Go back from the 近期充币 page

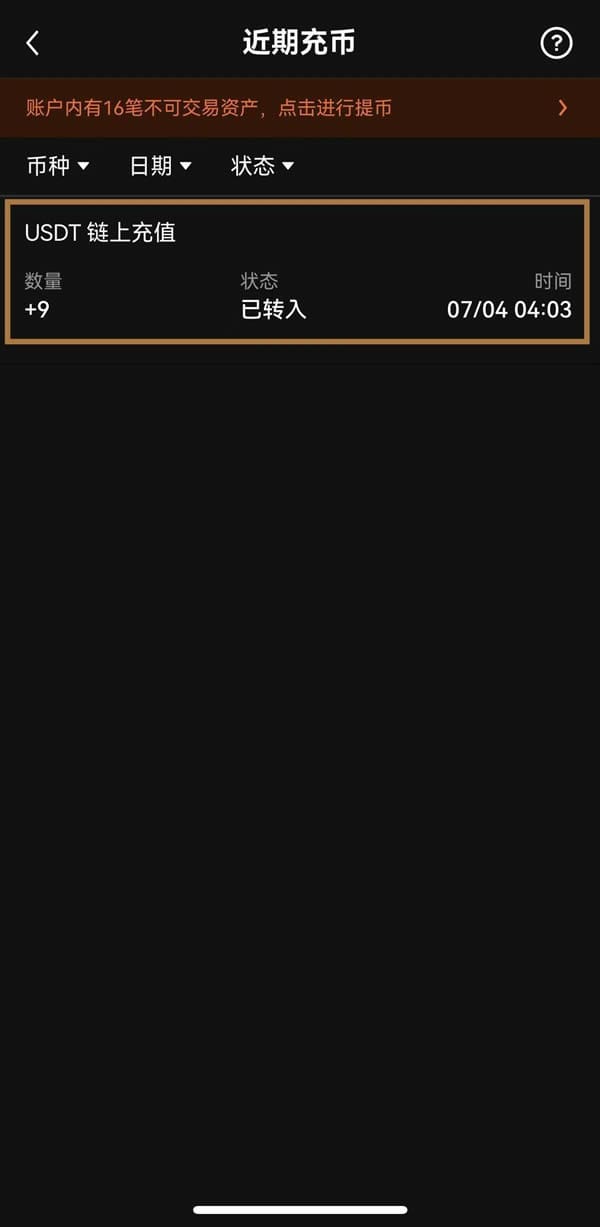33,43
